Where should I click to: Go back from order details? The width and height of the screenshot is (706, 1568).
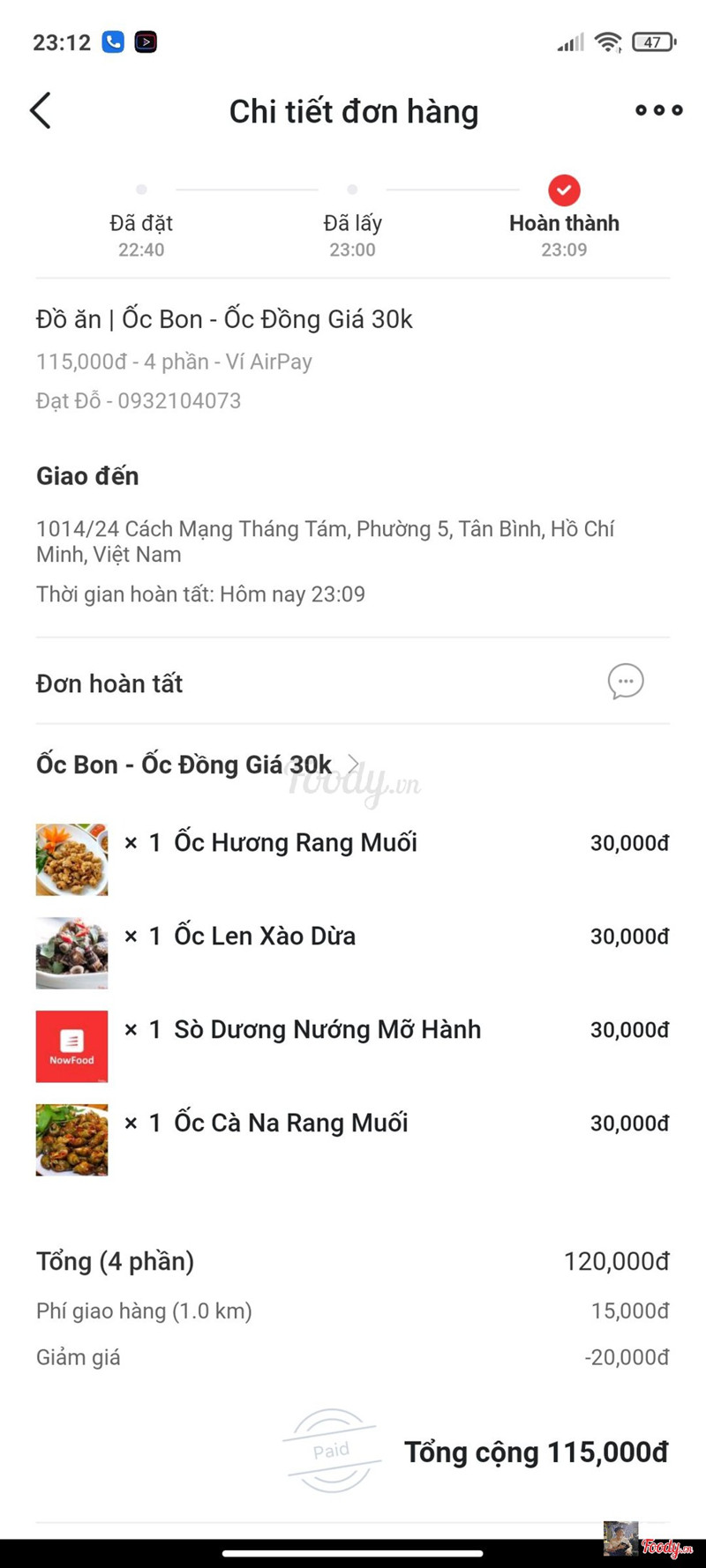point(41,111)
